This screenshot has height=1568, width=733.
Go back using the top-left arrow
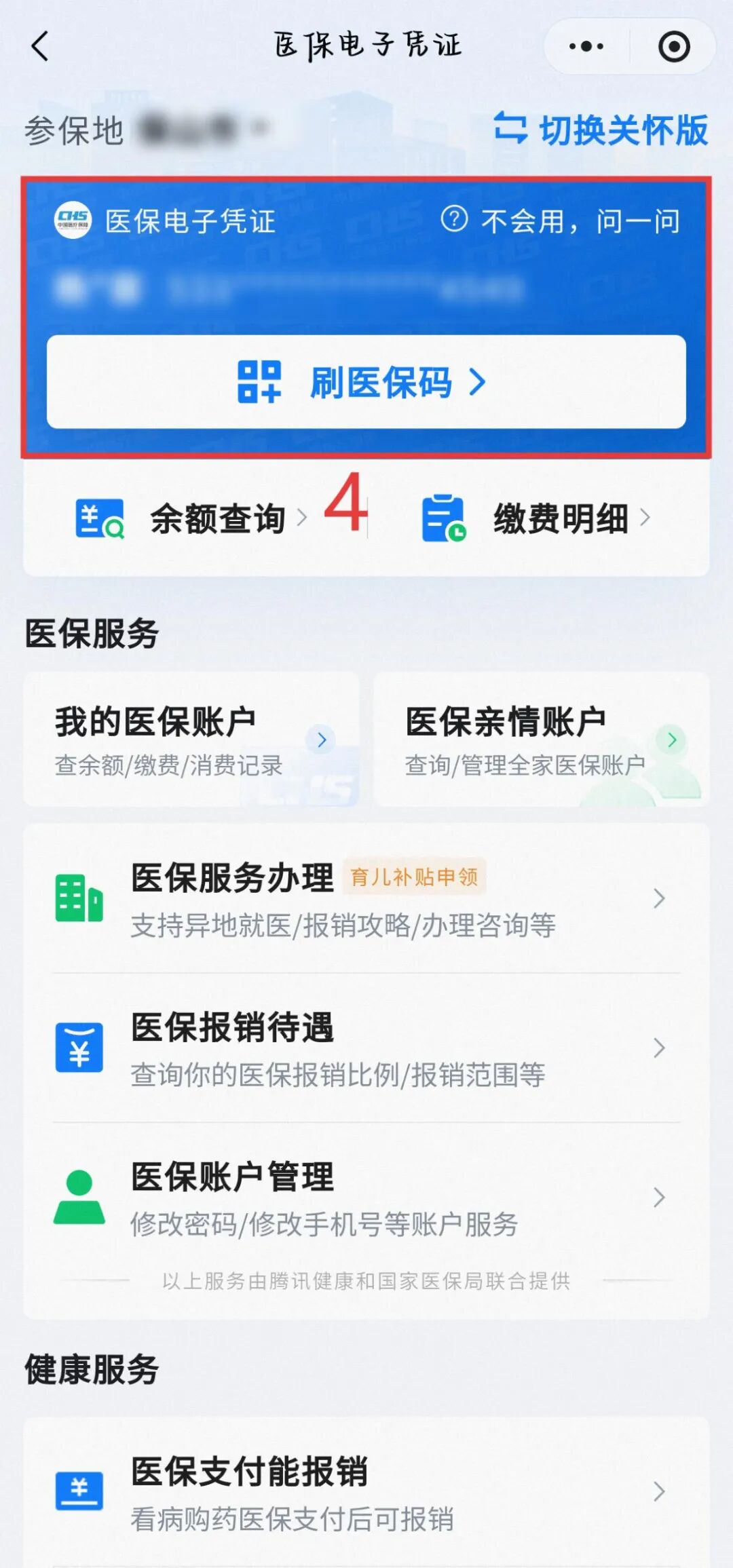[41, 46]
